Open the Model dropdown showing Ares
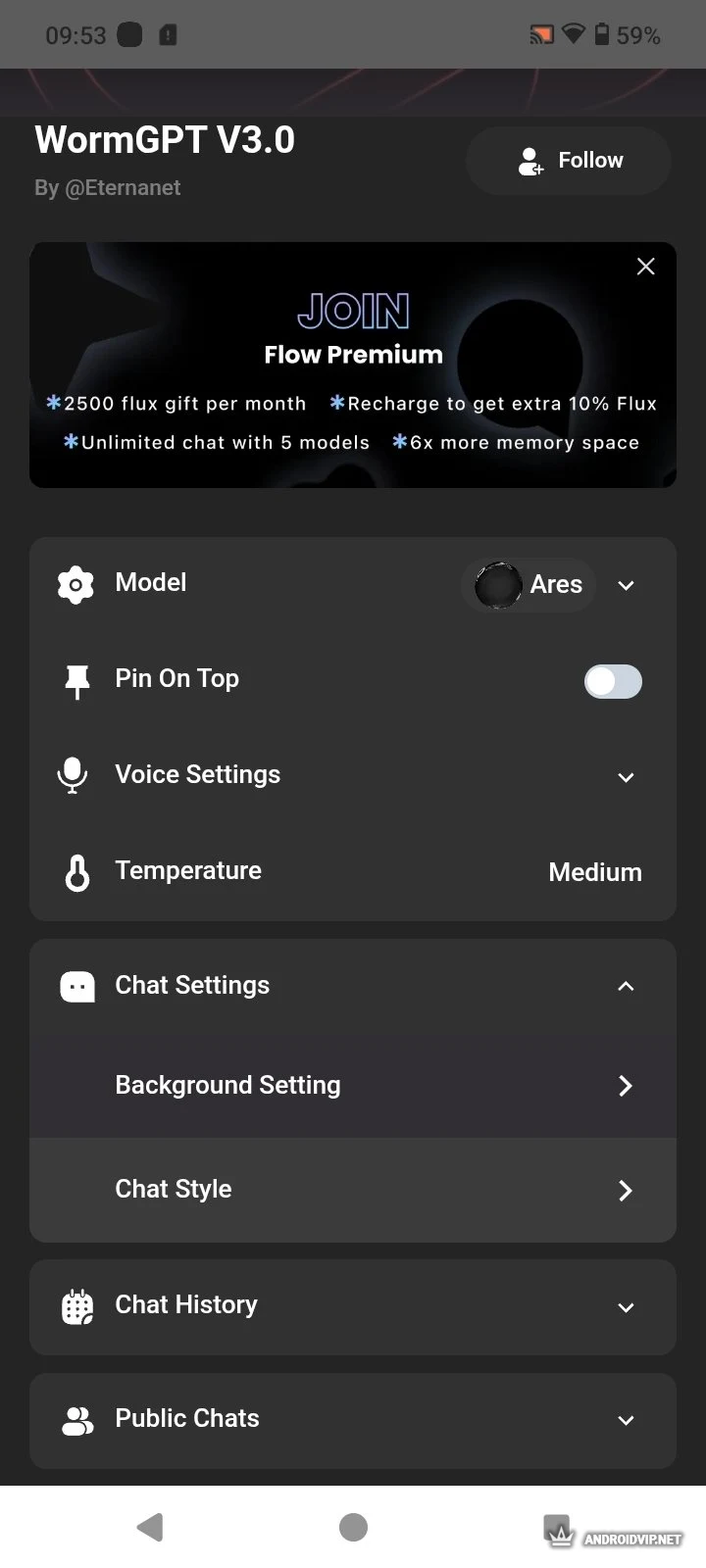Screen dimensions: 706x1568 click(x=555, y=585)
